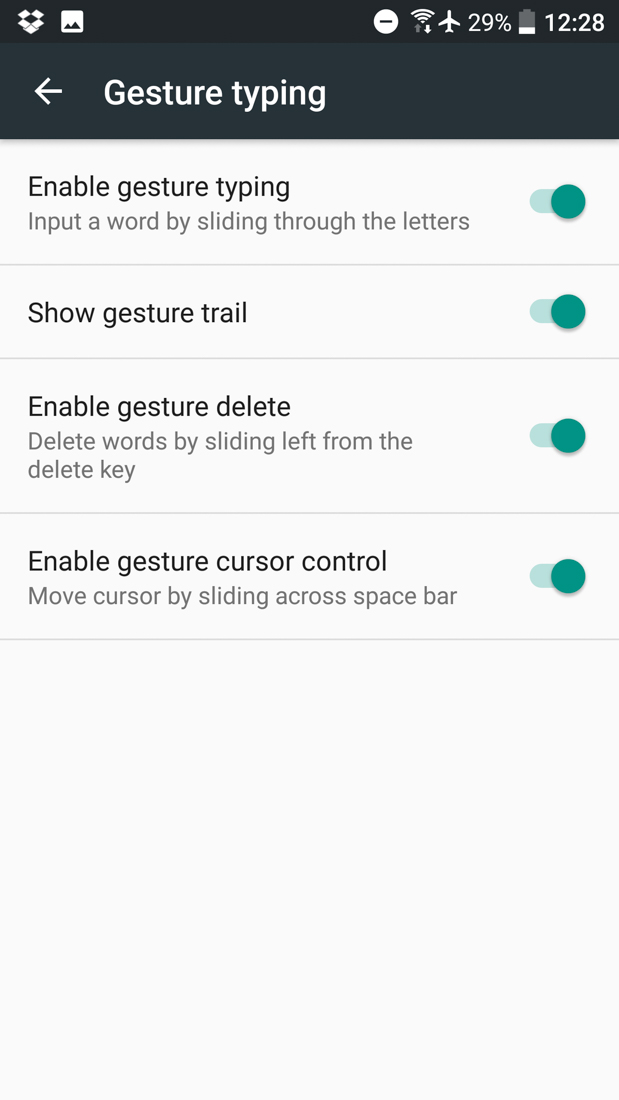Toggle the Enable gesture delete switch

pyautogui.click(x=558, y=437)
